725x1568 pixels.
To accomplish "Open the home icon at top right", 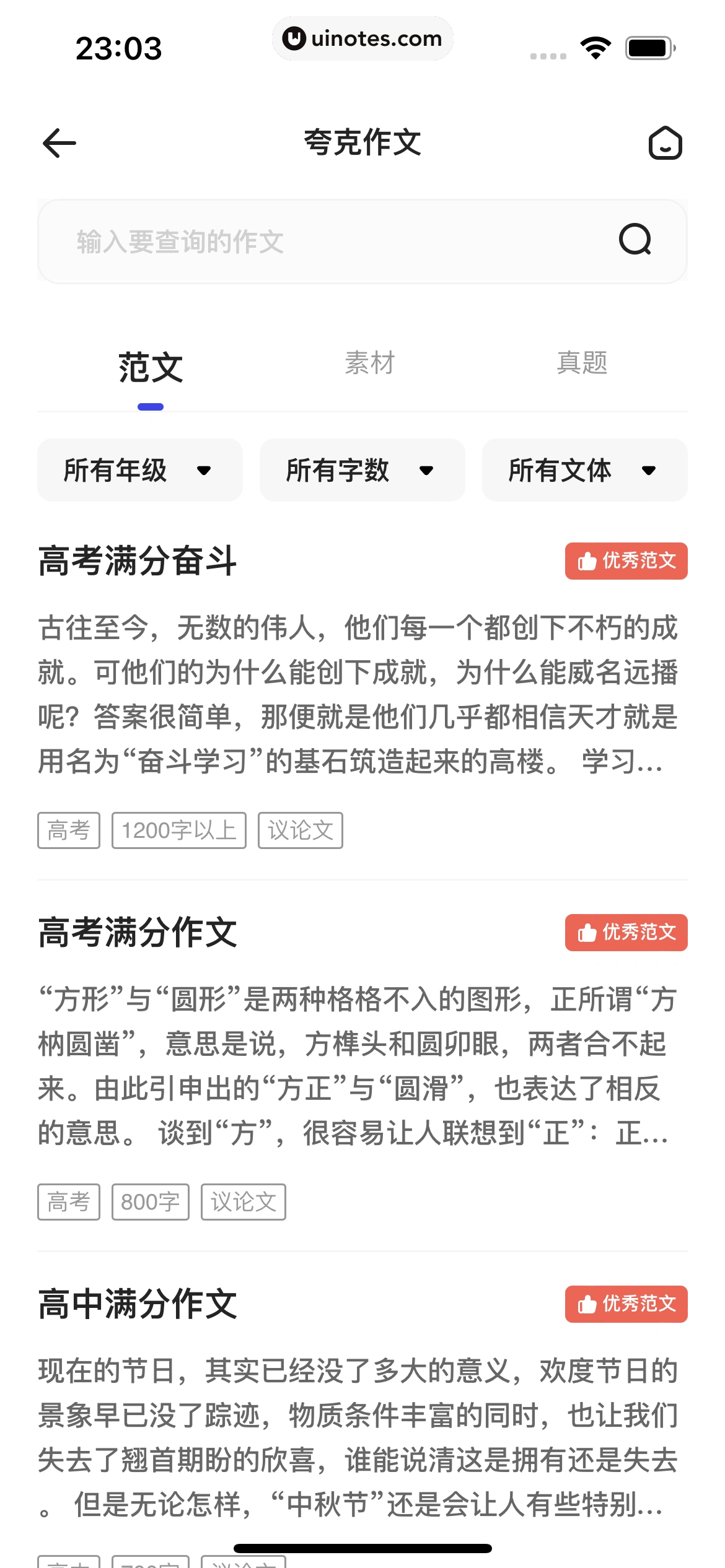I will (x=666, y=144).
